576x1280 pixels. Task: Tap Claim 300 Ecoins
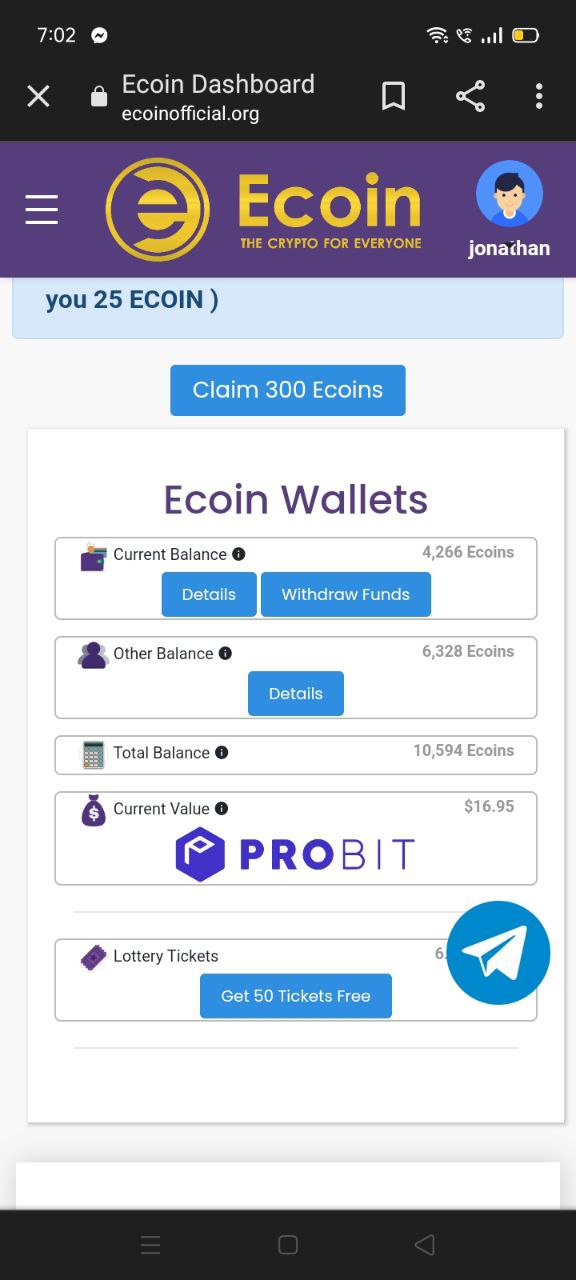pyautogui.click(x=288, y=390)
